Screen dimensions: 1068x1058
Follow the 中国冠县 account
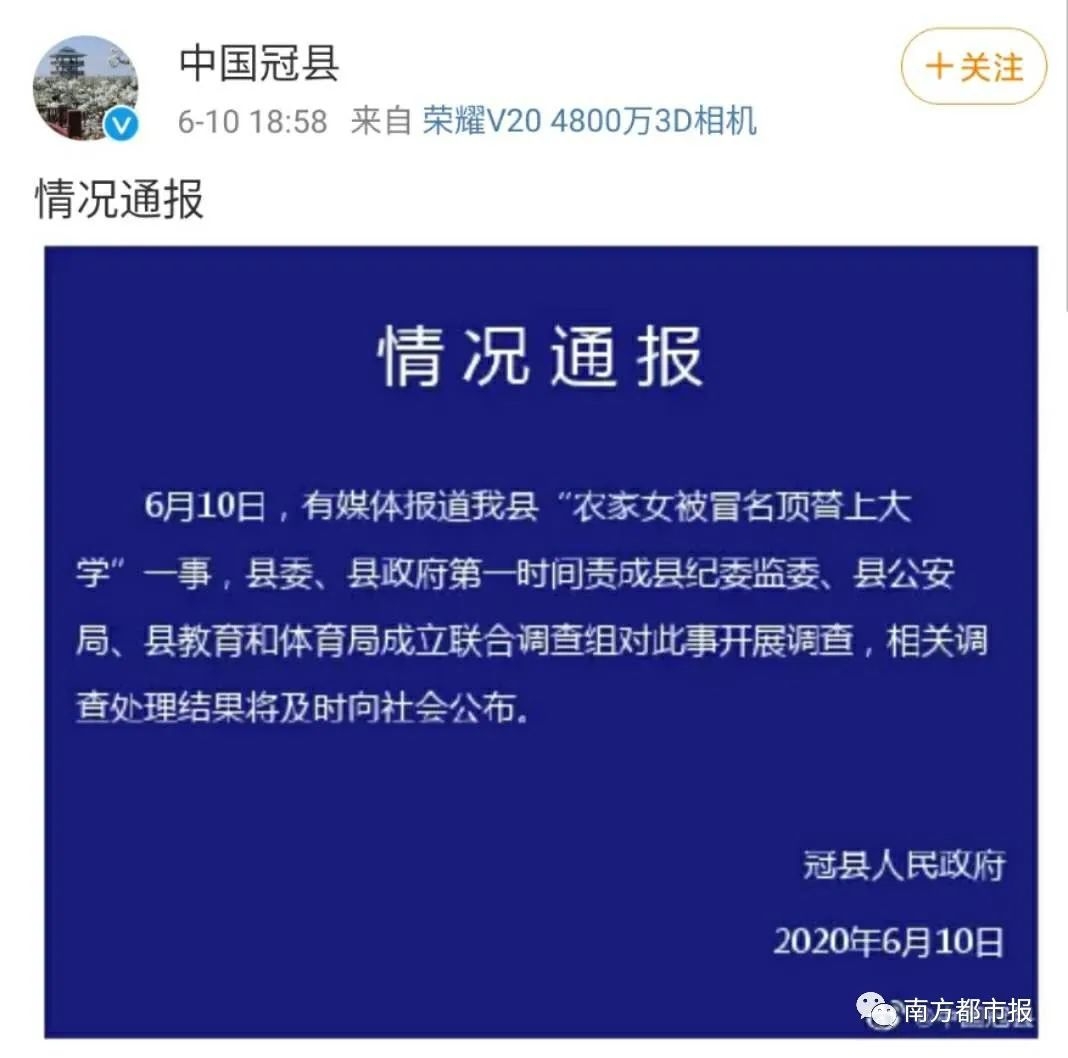[x=973, y=67]
